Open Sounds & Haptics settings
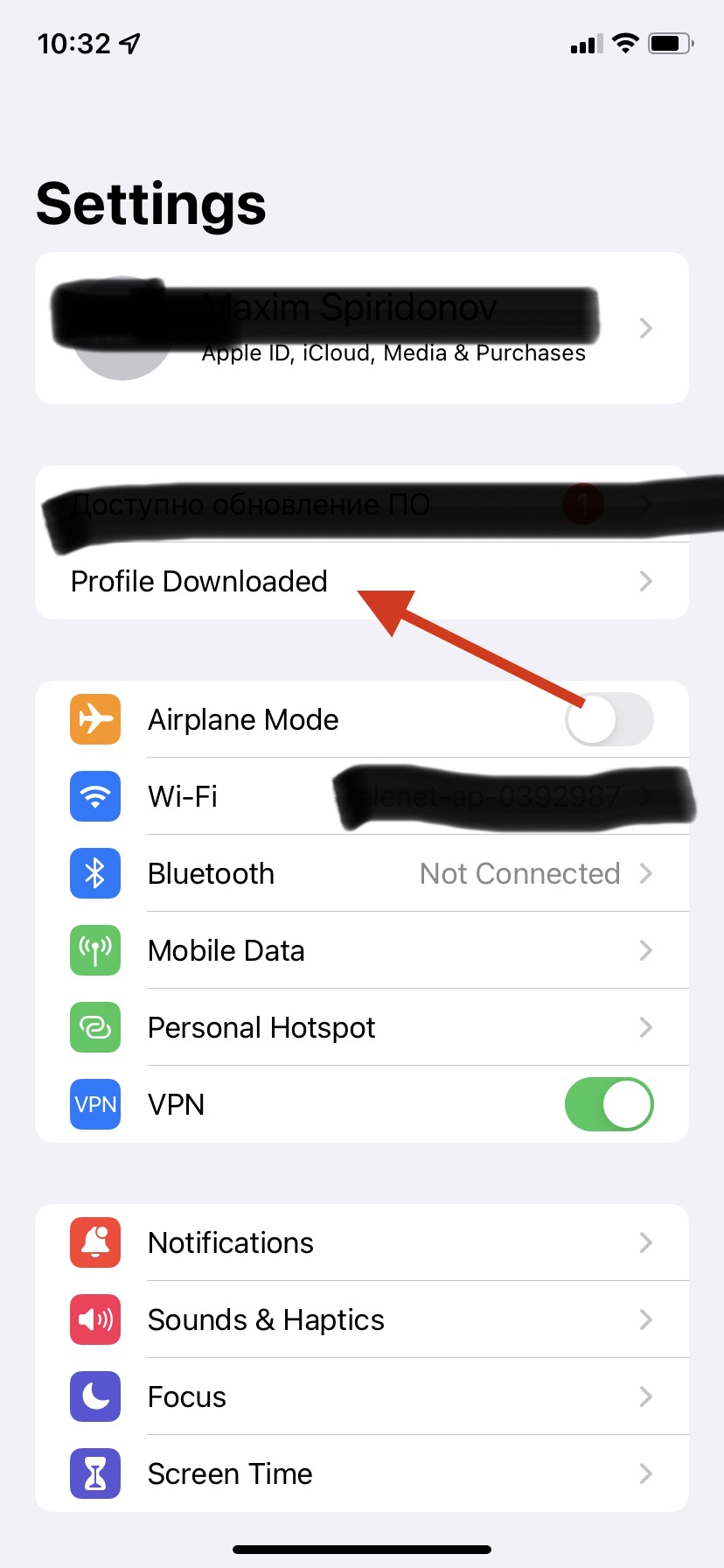Screen dimensions: 724x1568 tap(362, 1319)
